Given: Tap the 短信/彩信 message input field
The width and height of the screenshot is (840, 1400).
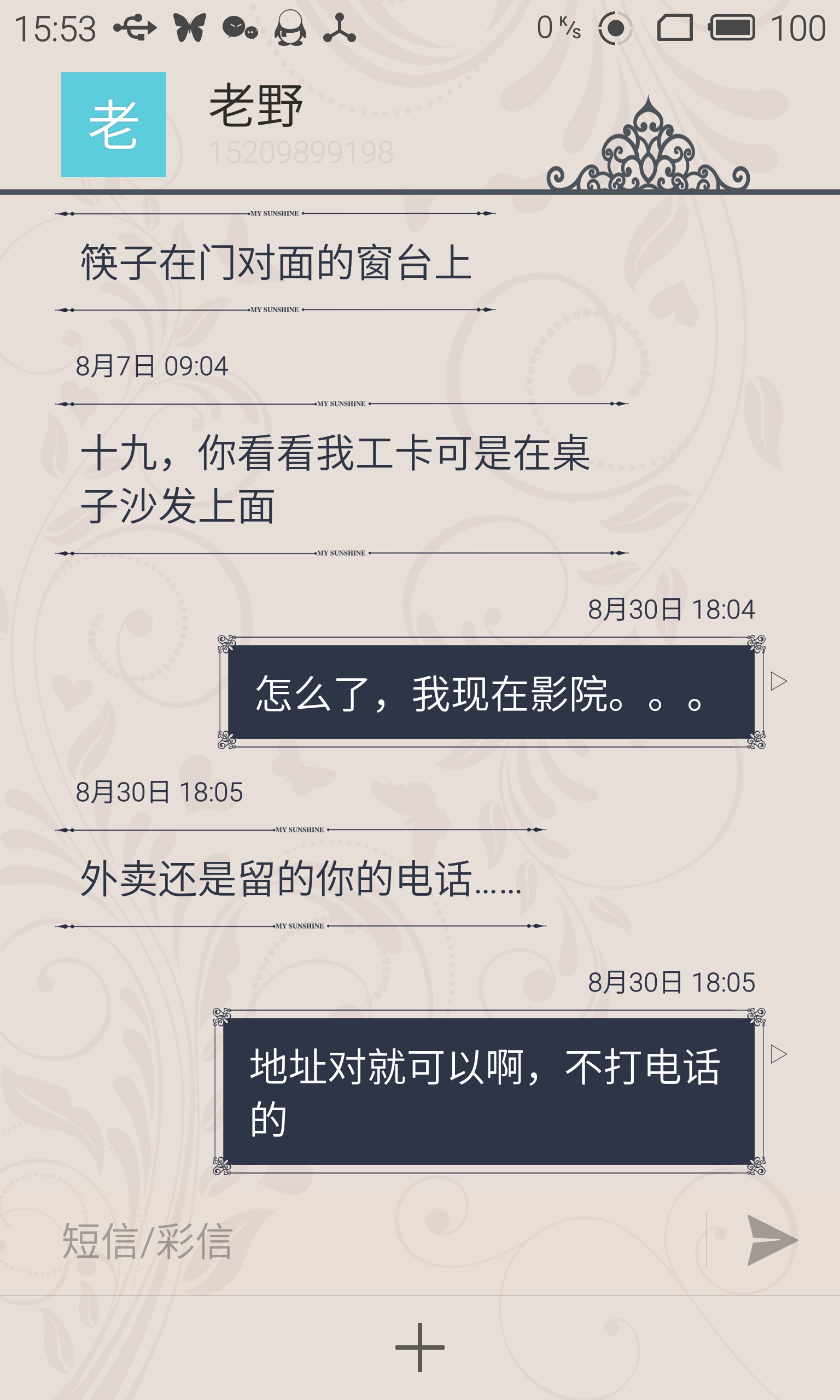Looking at the screenshot, I should [379, 1240].
